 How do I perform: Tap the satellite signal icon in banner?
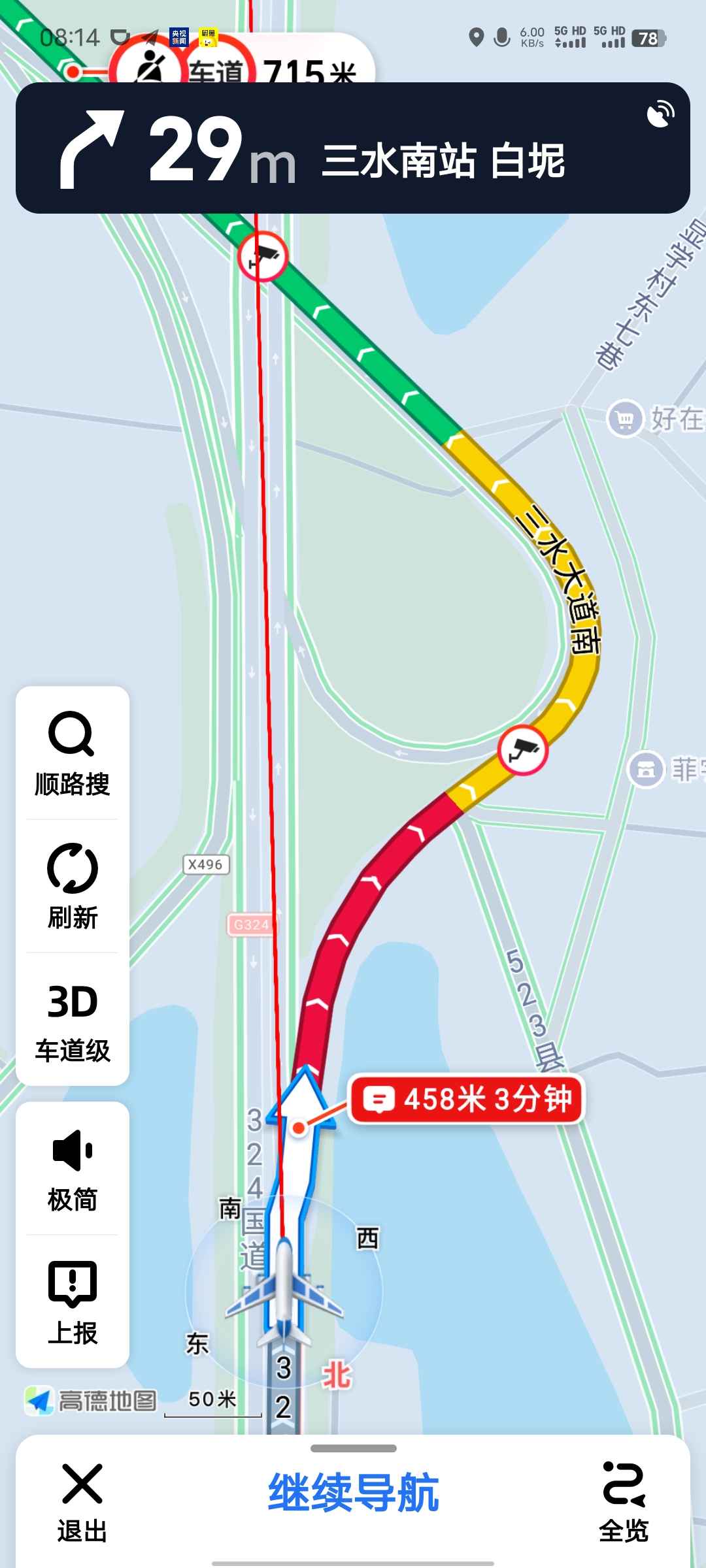pyautogui.click(x=660, y=114)
